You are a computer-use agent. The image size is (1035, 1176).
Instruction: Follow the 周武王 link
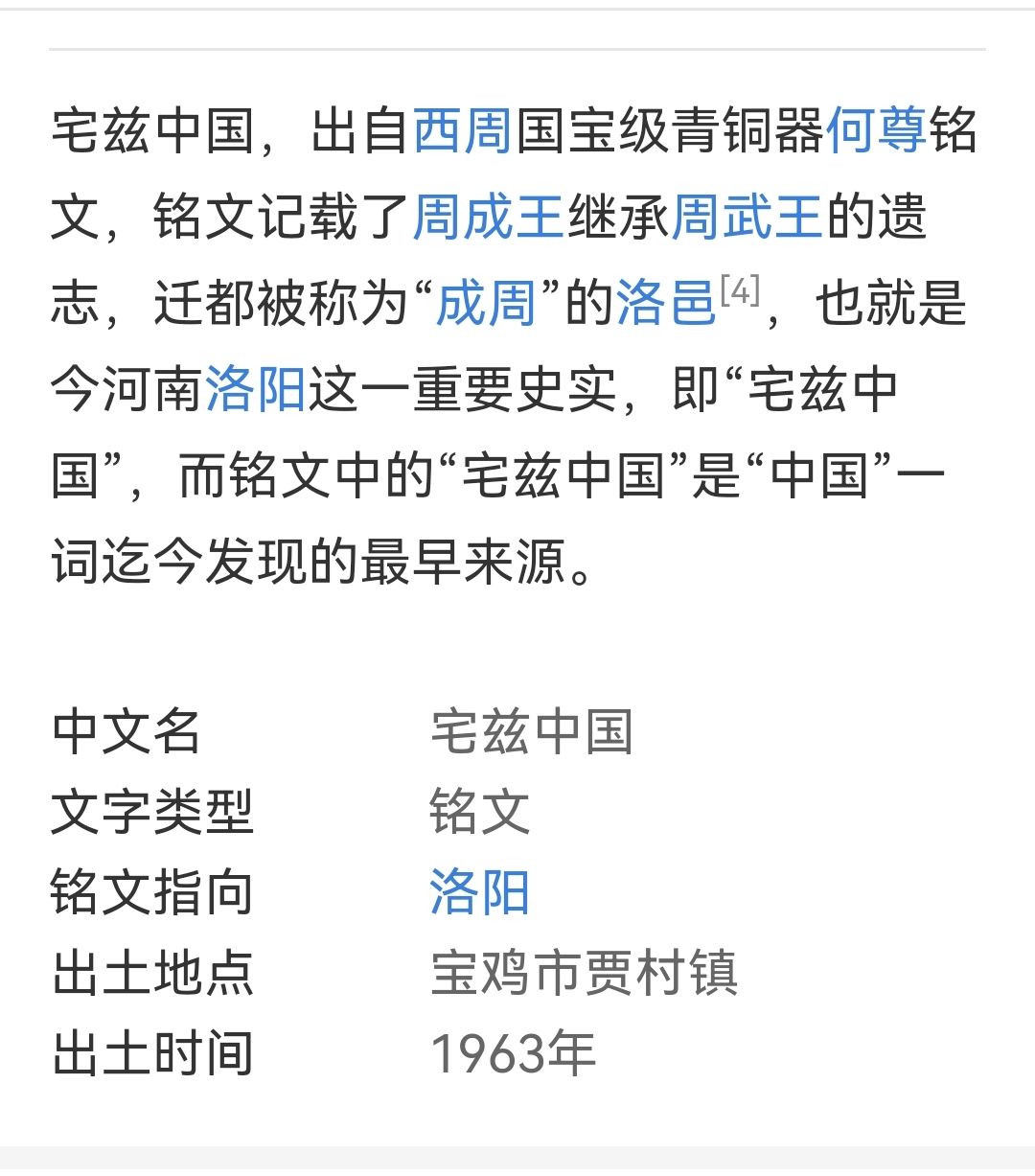(747, 218)
